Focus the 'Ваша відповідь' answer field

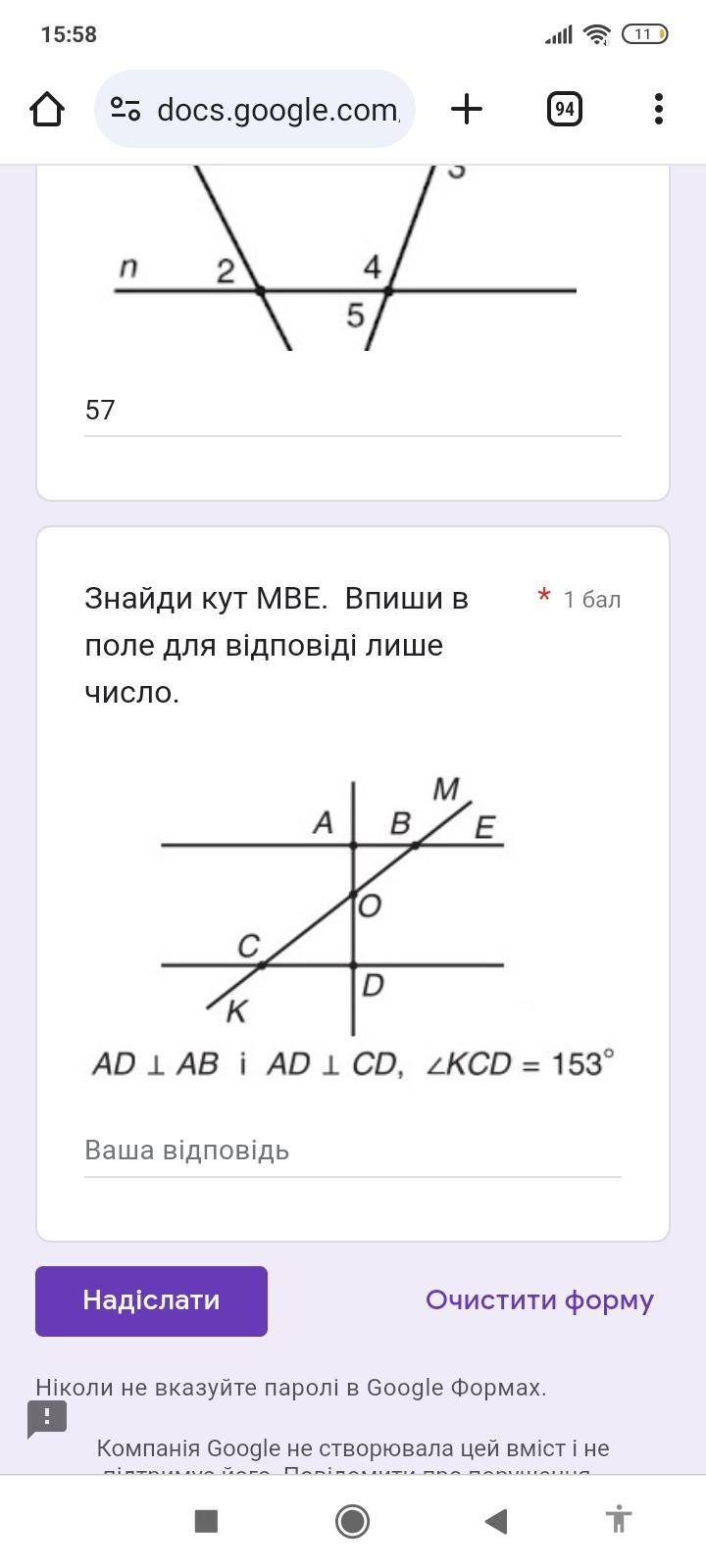(352, 1151)
